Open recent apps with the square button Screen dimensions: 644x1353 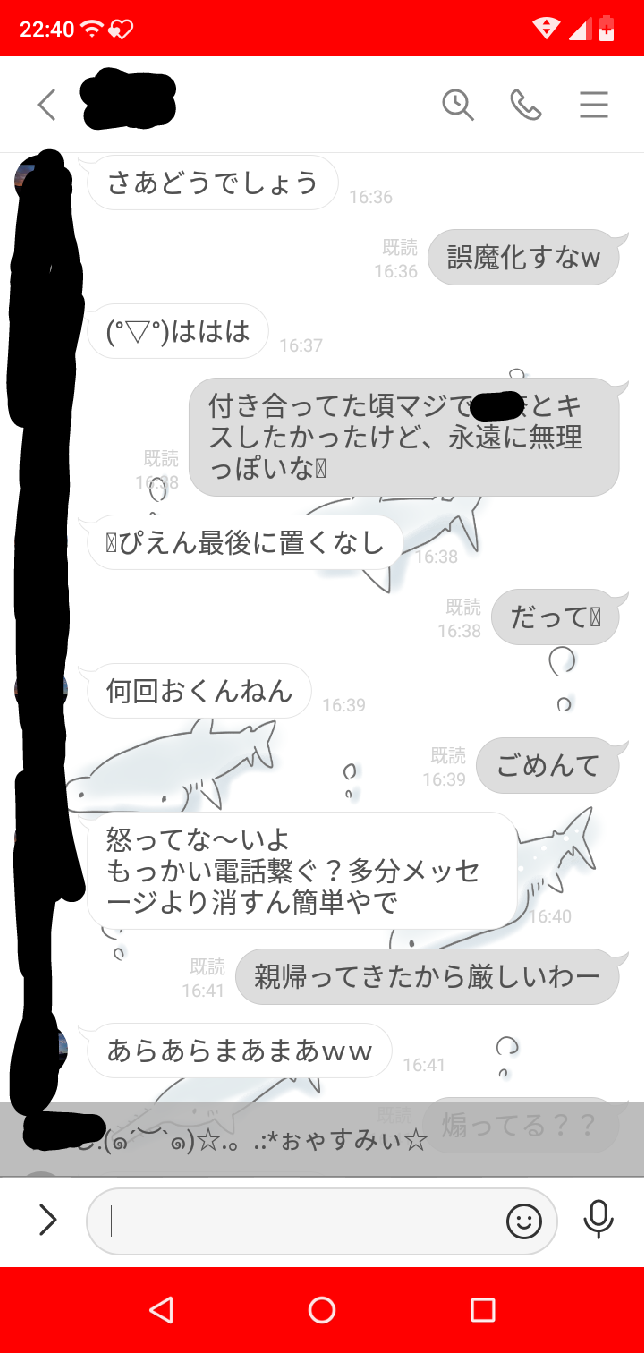click(483, 1309)
